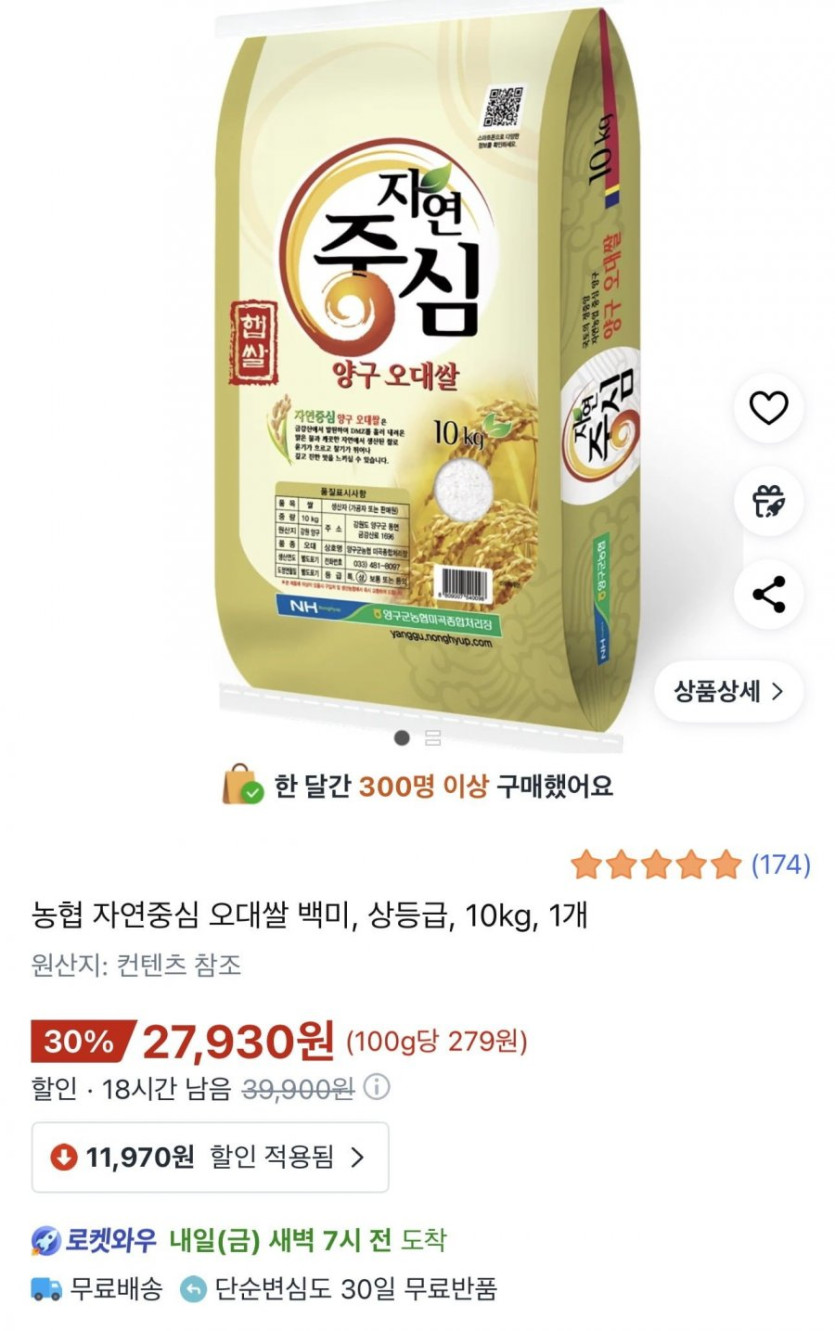Add this rice to wishlist with heart
Image resolution: width=835 pixels, height=1331 pixels.
coord(768,408)
